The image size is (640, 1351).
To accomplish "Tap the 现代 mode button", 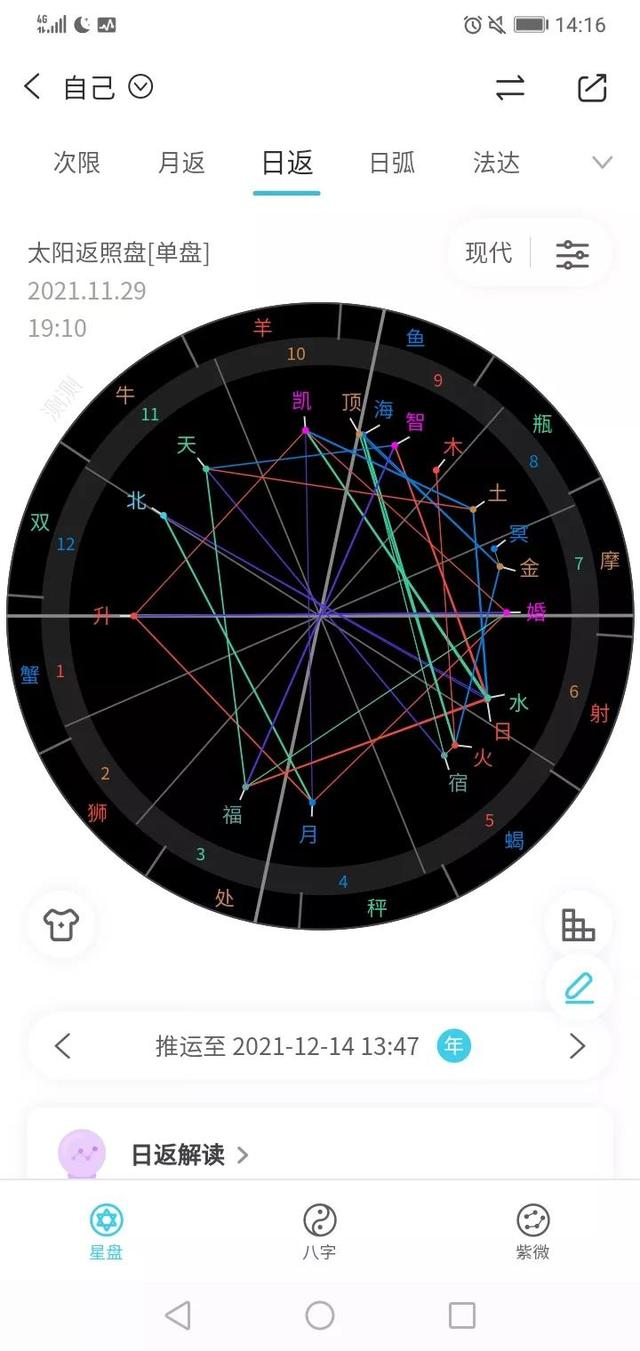I will coord(489,253).
